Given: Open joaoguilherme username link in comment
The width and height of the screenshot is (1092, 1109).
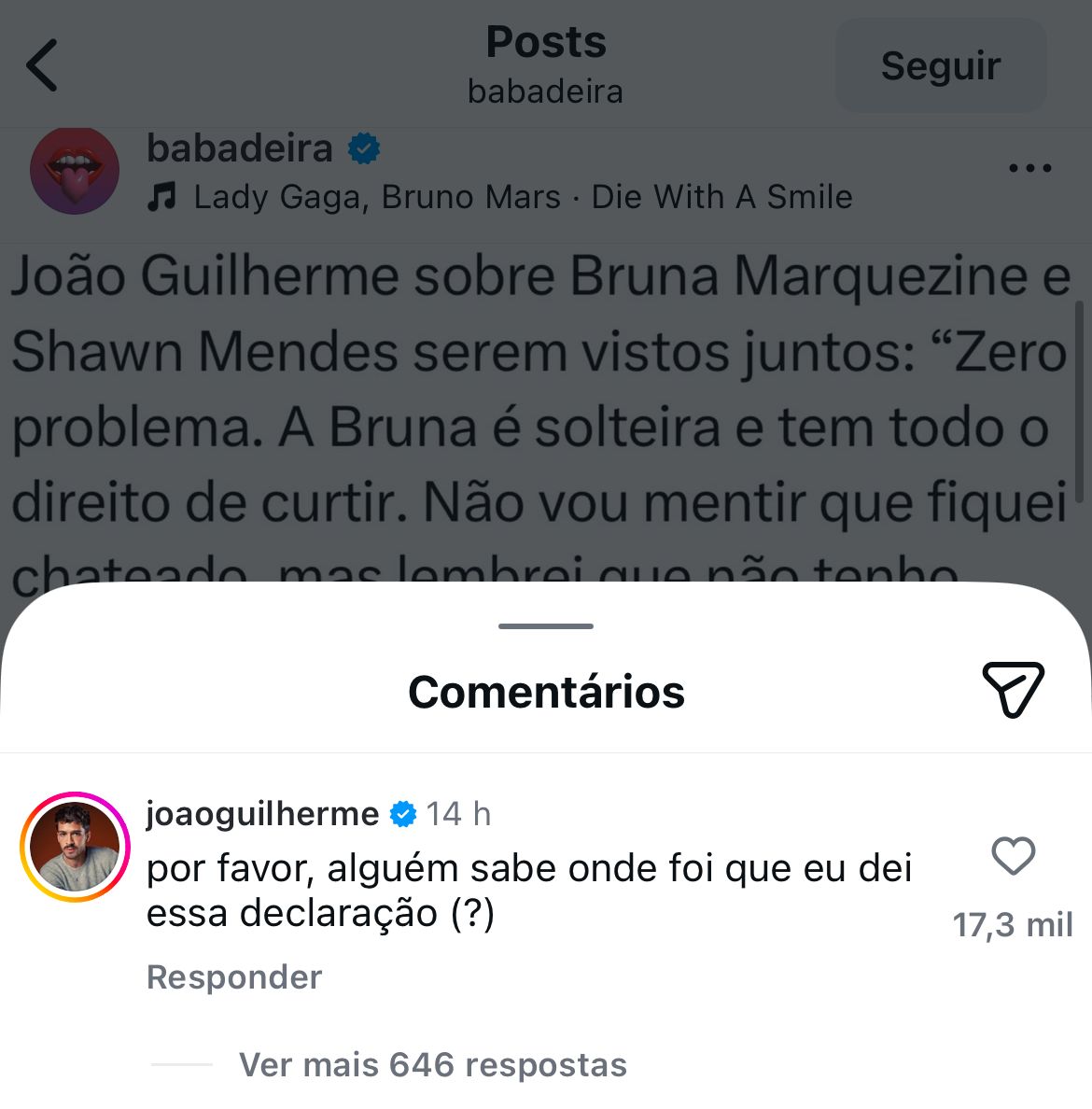Looking at the screenshot, I should pos(263,814).
